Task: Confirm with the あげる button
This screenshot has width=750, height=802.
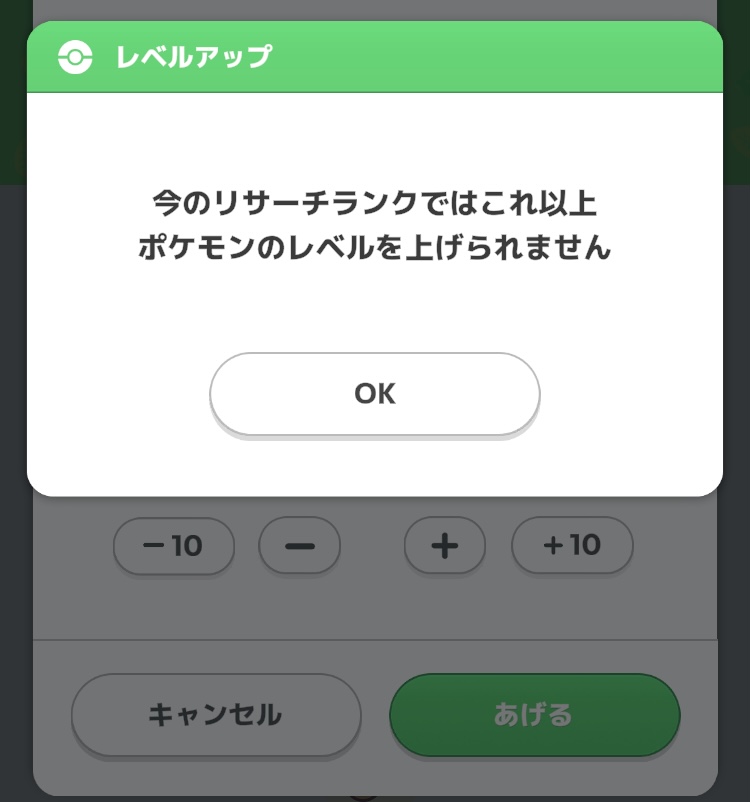Action: click(x=534, y=715)
